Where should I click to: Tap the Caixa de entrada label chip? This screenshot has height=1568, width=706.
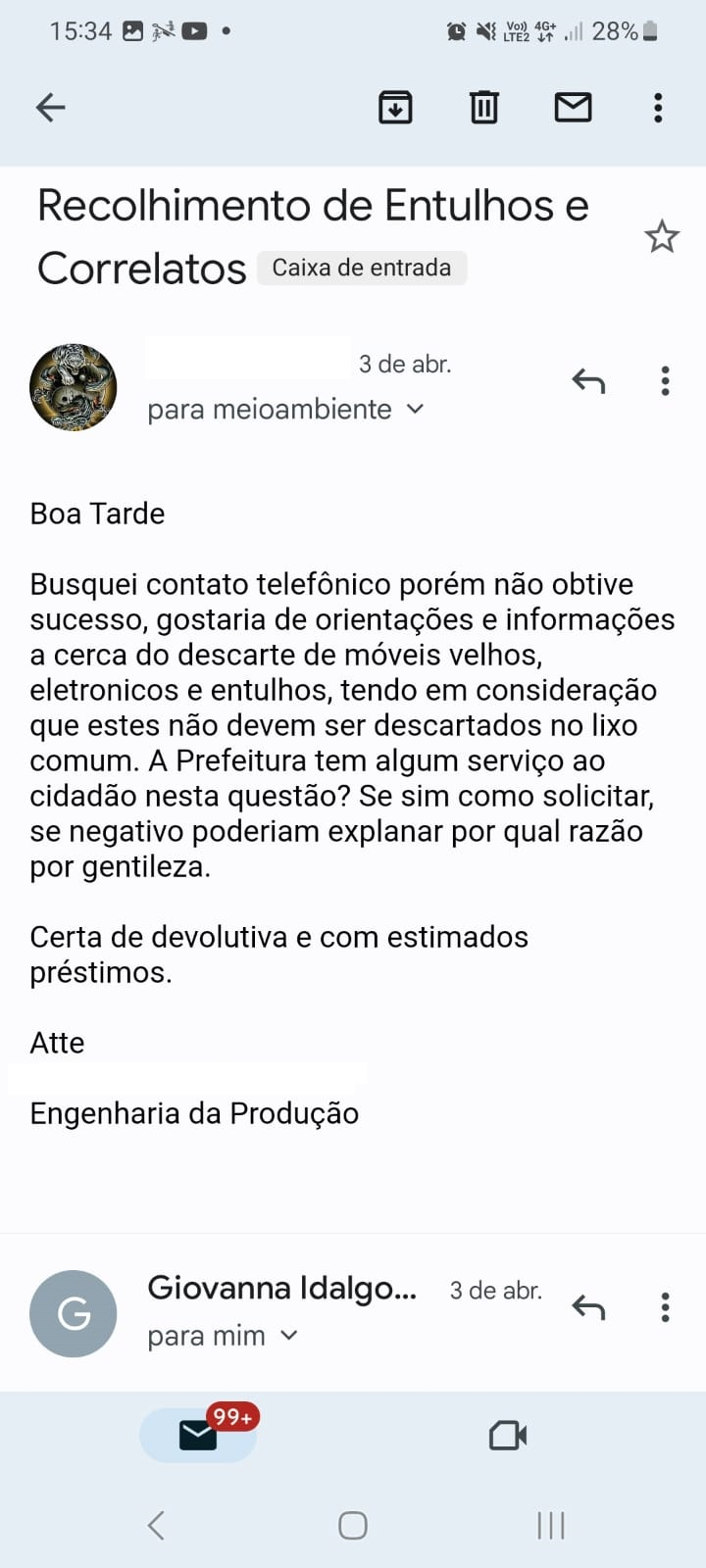(x=362, y=268)
